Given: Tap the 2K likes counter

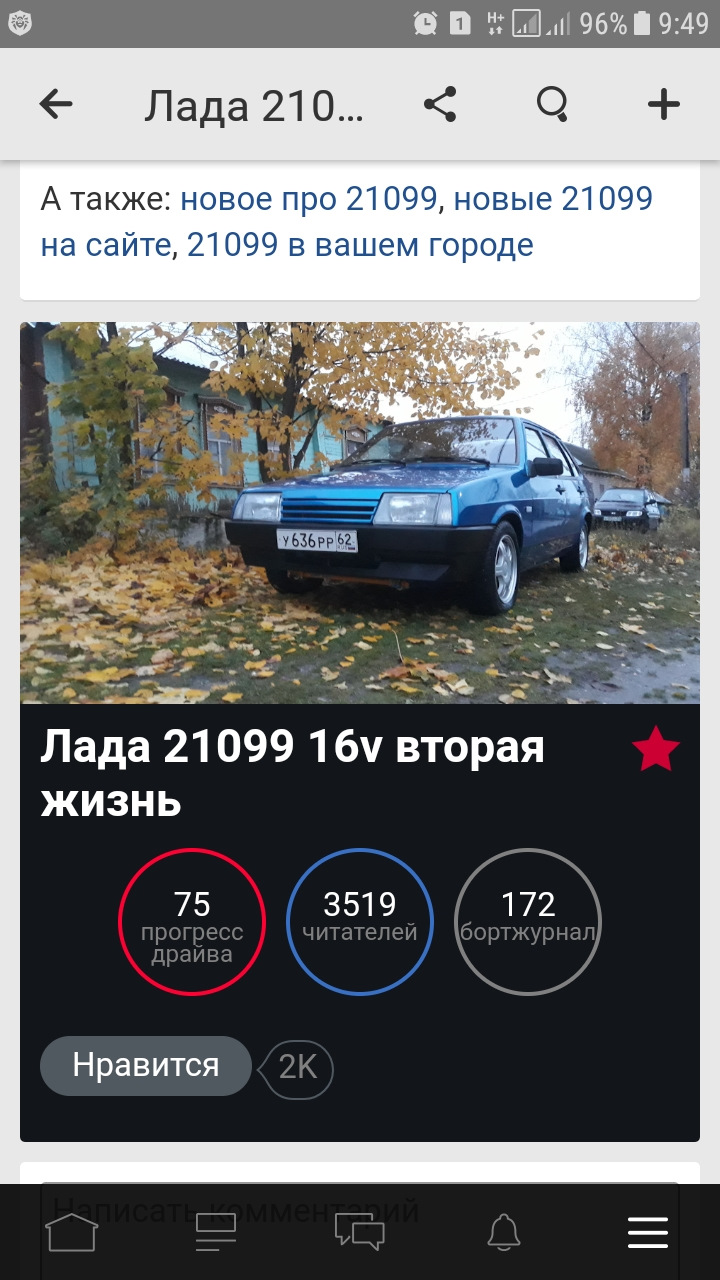Looking at the screenshot, I should coord(296,1069).
